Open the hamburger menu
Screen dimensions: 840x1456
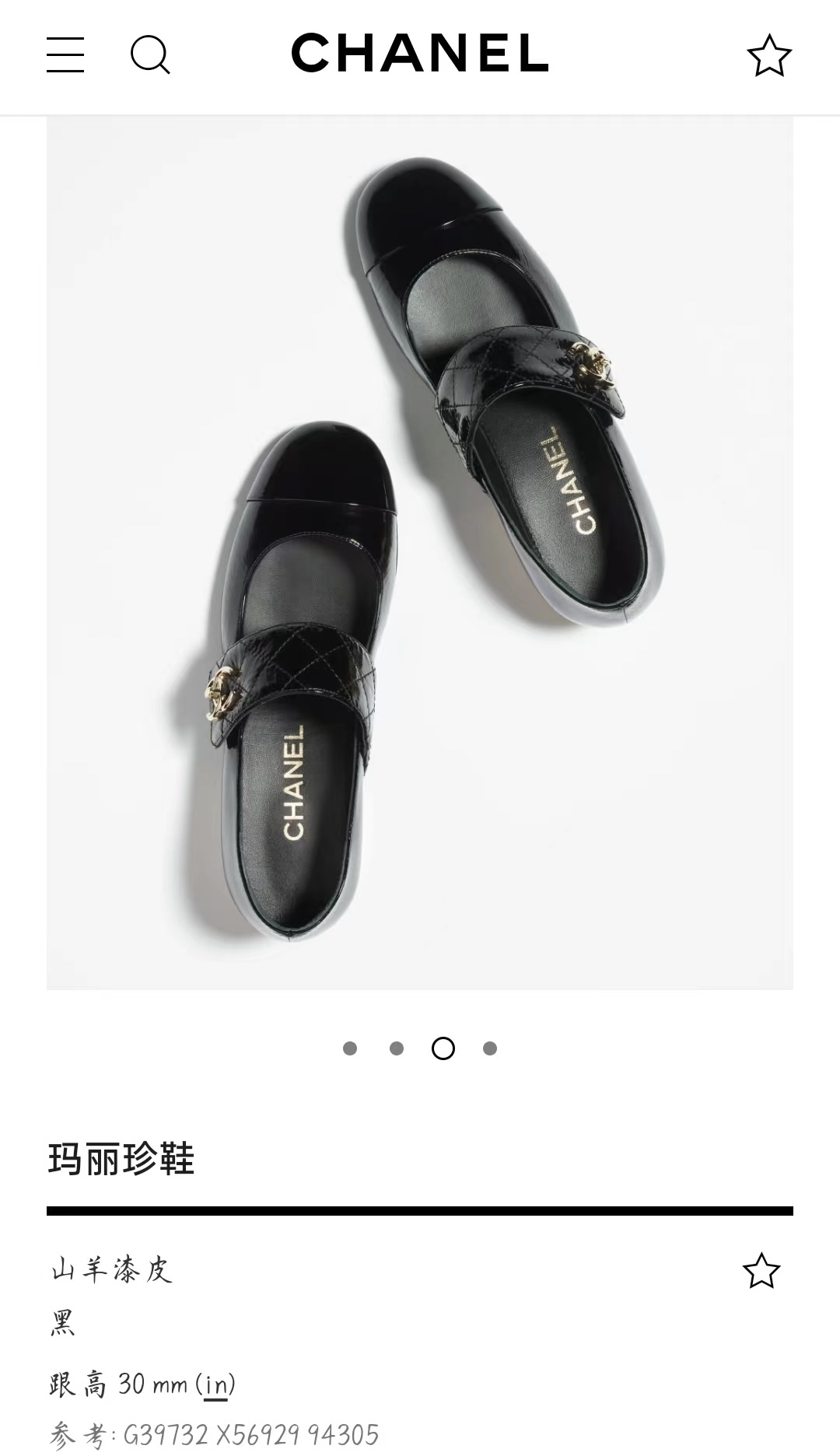pyautogui.click(x=65, y=55)
